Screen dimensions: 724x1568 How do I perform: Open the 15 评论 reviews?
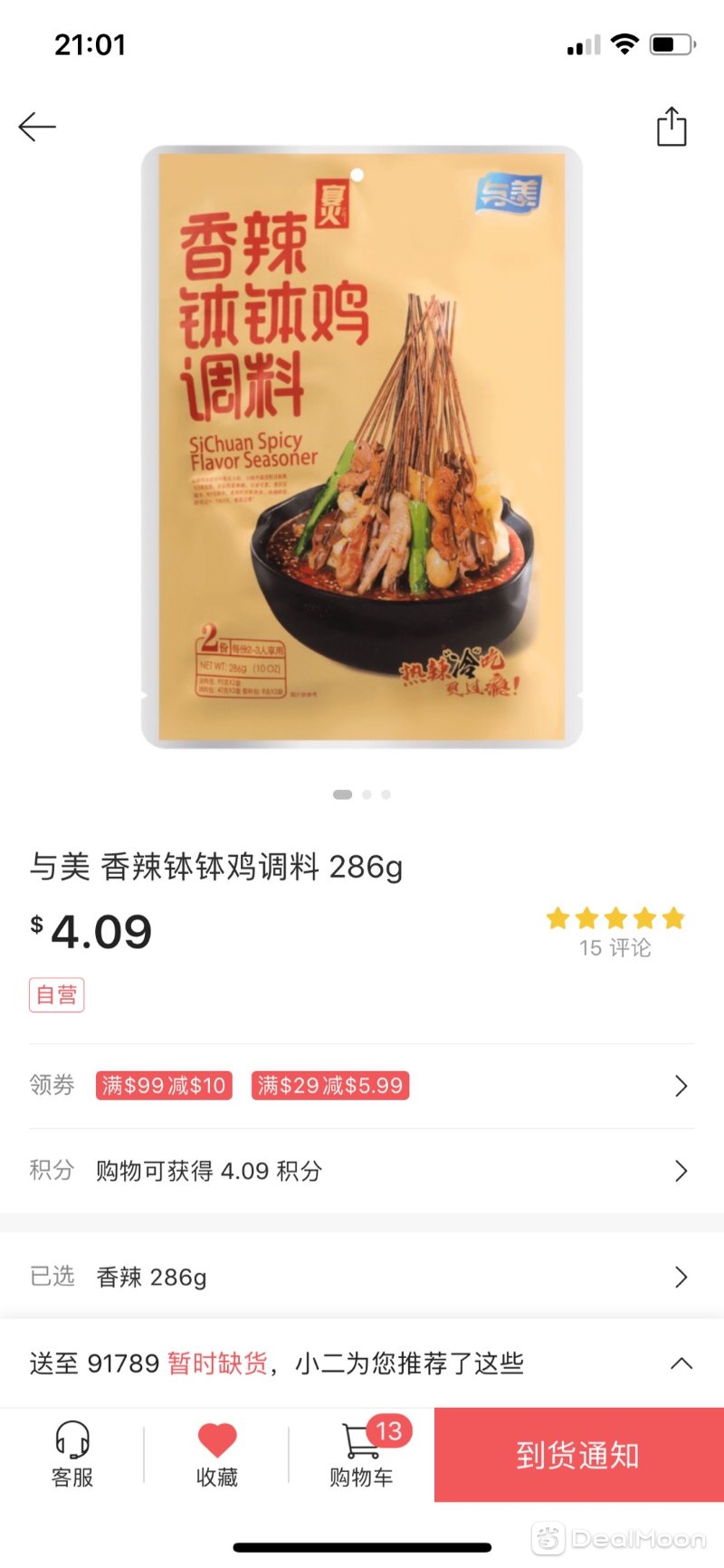pos(614,946)
